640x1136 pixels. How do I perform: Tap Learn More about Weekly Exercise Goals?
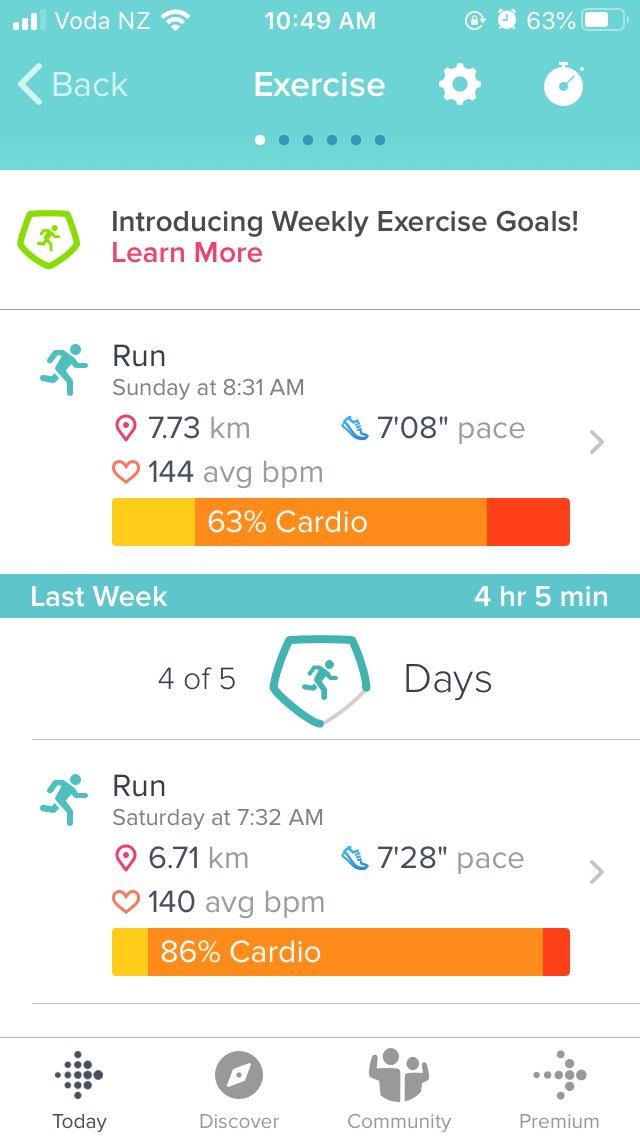click(186, 253)
